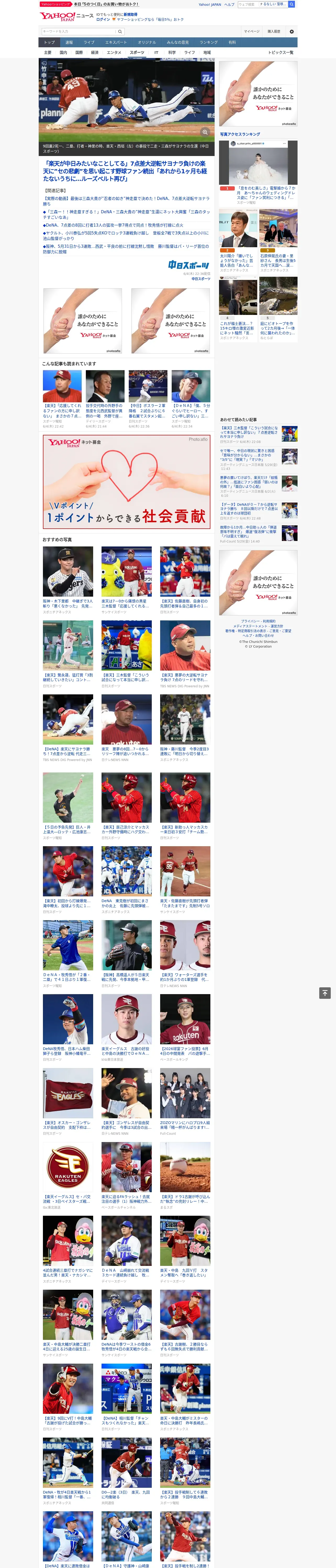Tap the keyword search field

point(79,31)
